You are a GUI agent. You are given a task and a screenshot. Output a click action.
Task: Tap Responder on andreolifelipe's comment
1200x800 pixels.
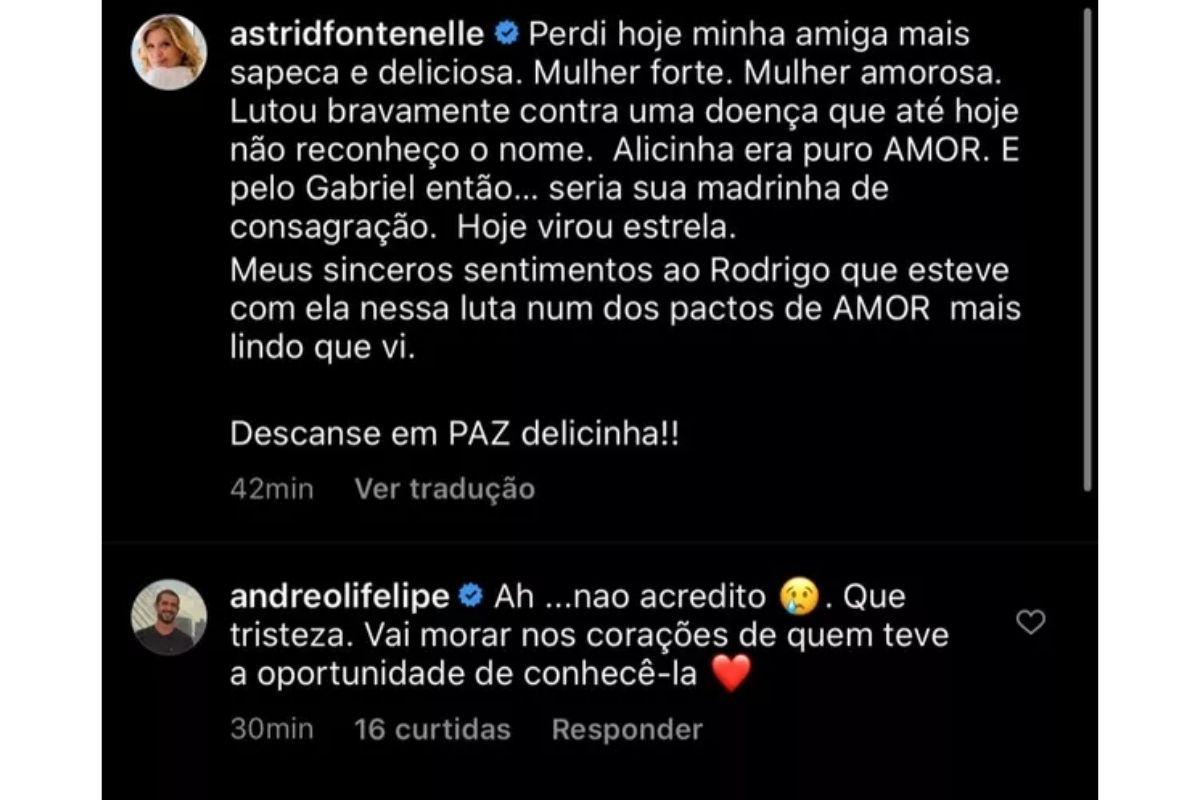tap(627, 729)
